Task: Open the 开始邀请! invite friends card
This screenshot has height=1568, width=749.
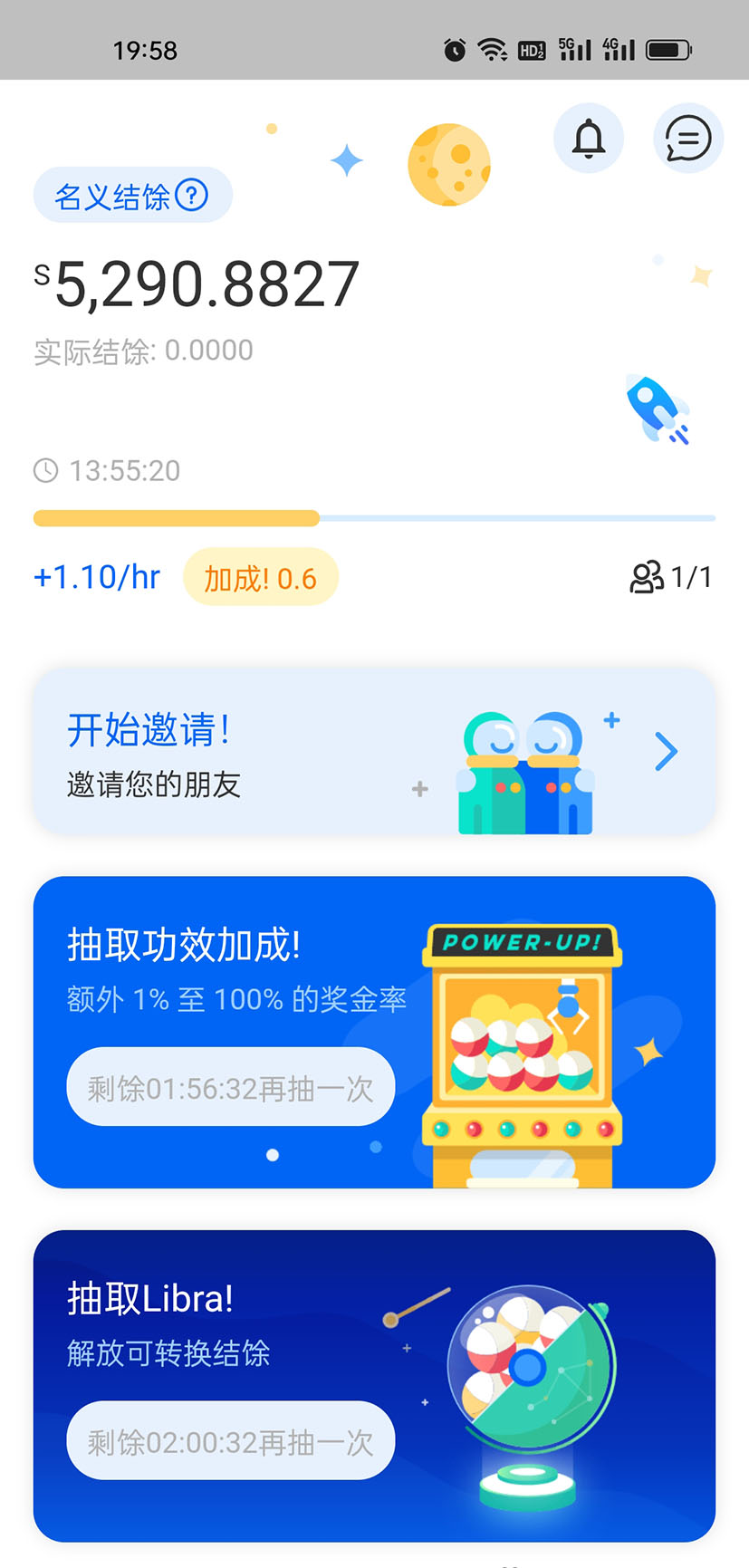Action: [374, 752]
